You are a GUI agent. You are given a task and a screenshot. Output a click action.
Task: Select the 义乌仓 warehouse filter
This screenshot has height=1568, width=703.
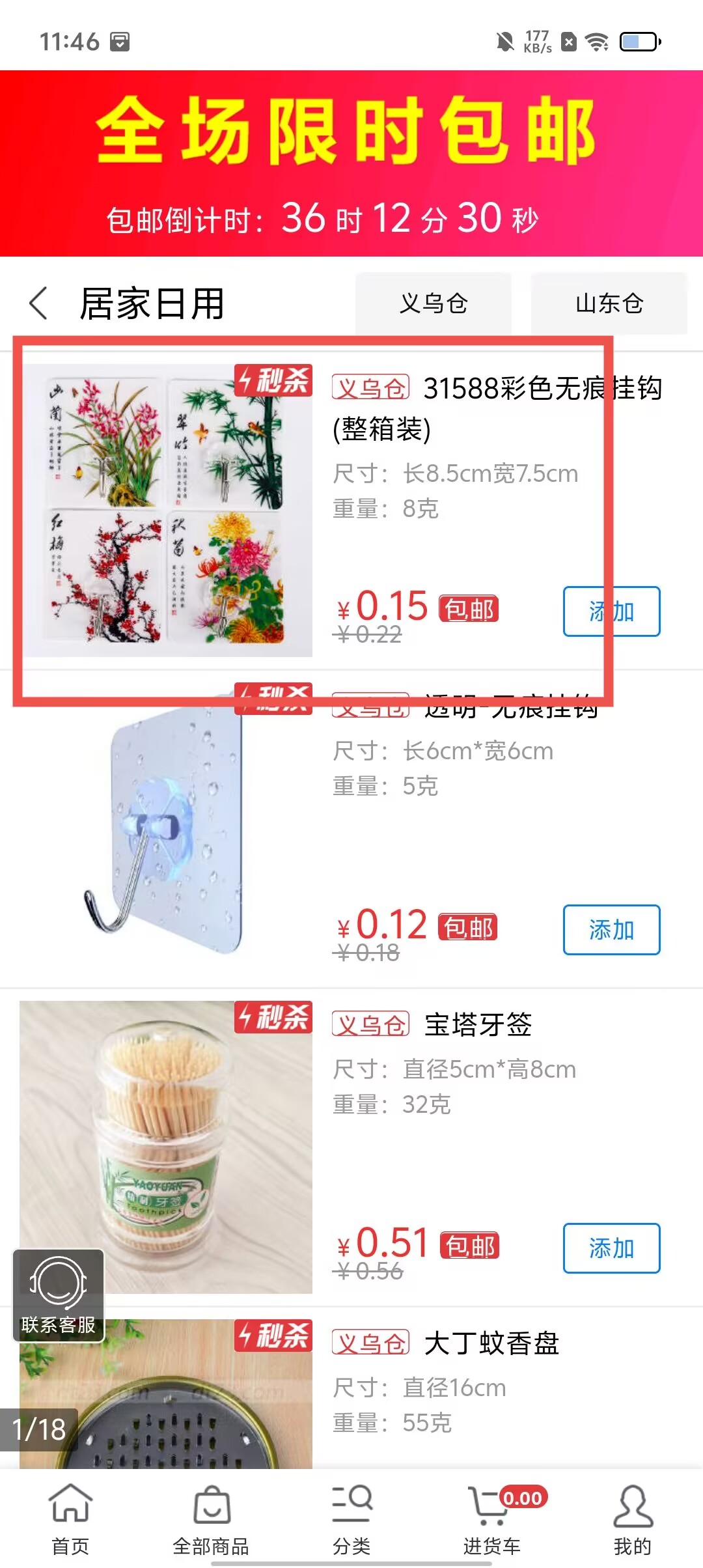coord(433,303)
